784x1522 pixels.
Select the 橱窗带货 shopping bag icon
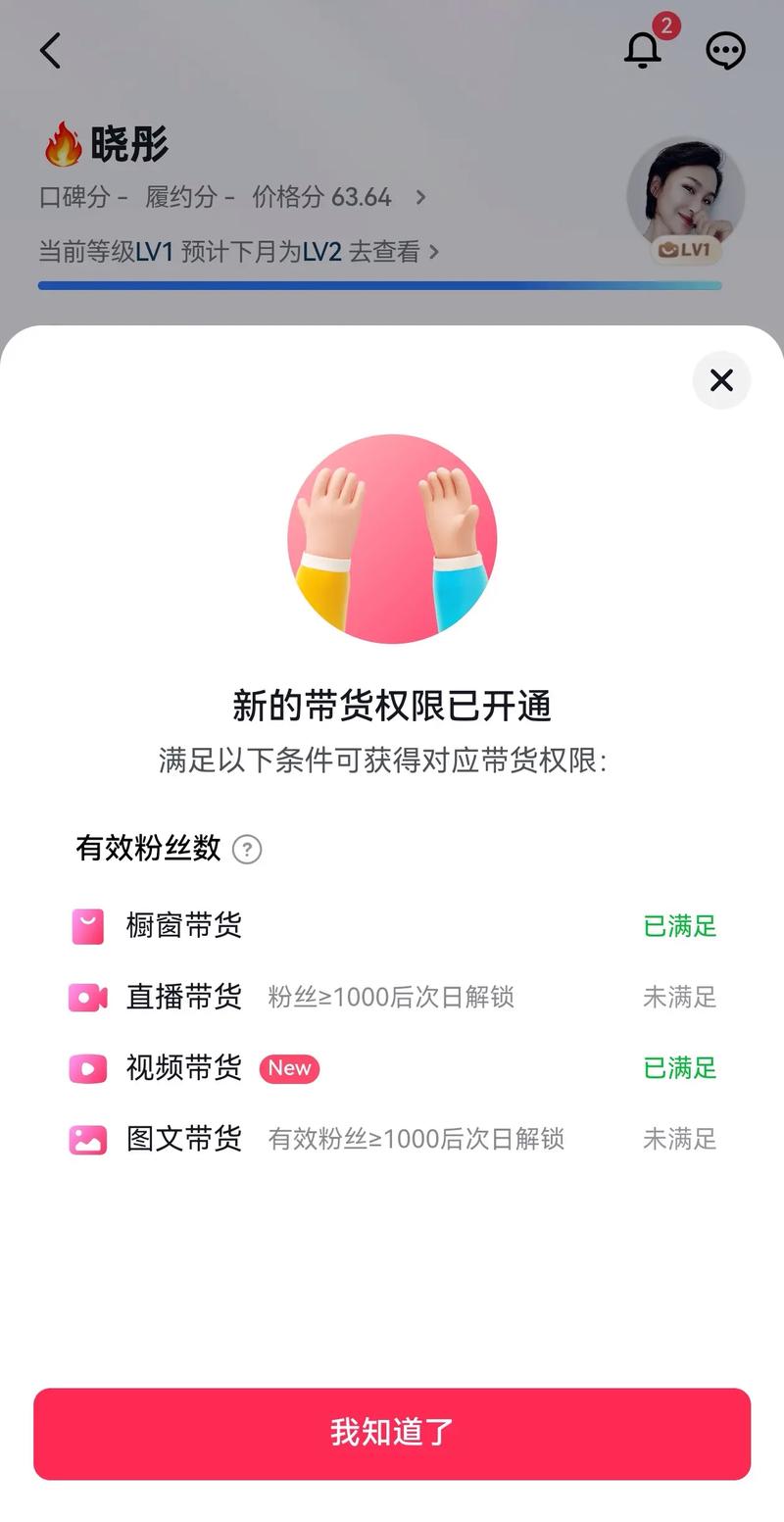87,925
